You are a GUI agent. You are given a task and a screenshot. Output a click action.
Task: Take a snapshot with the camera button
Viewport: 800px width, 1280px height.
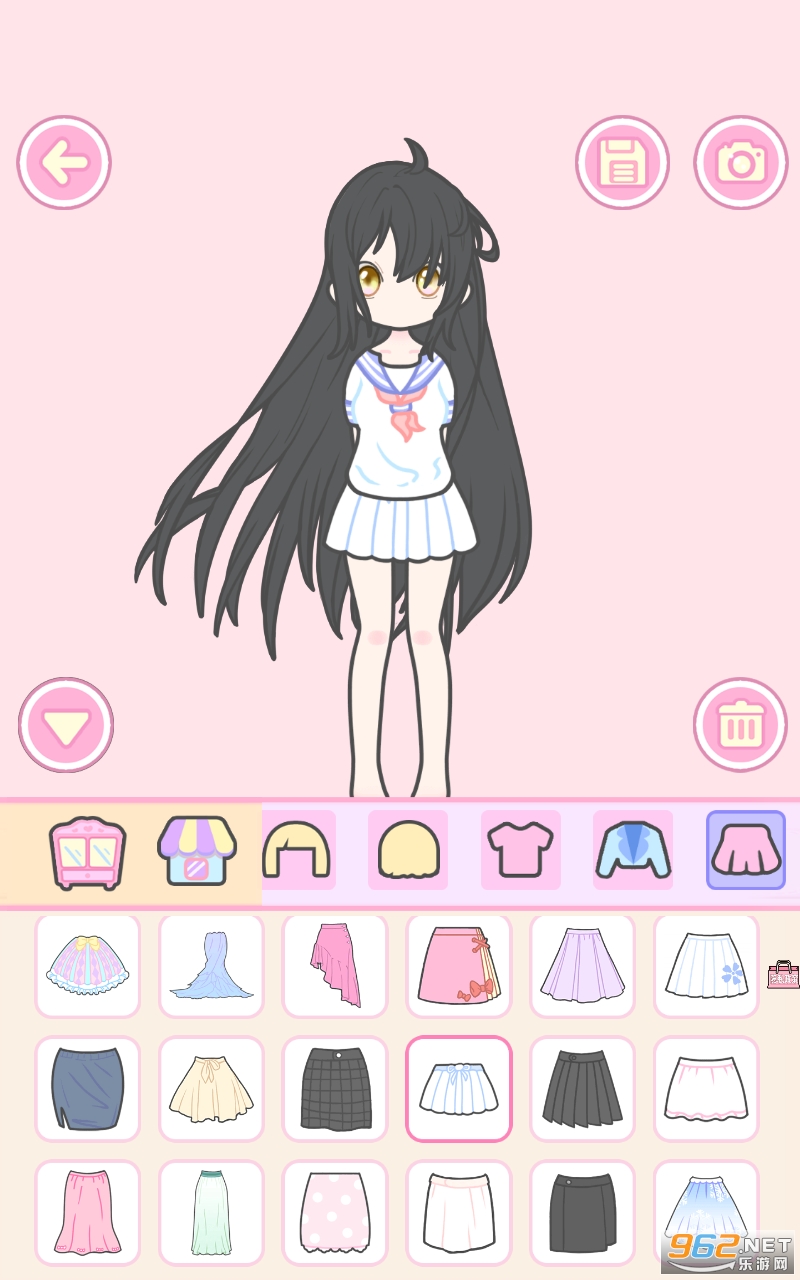click(x=741, y=162)
